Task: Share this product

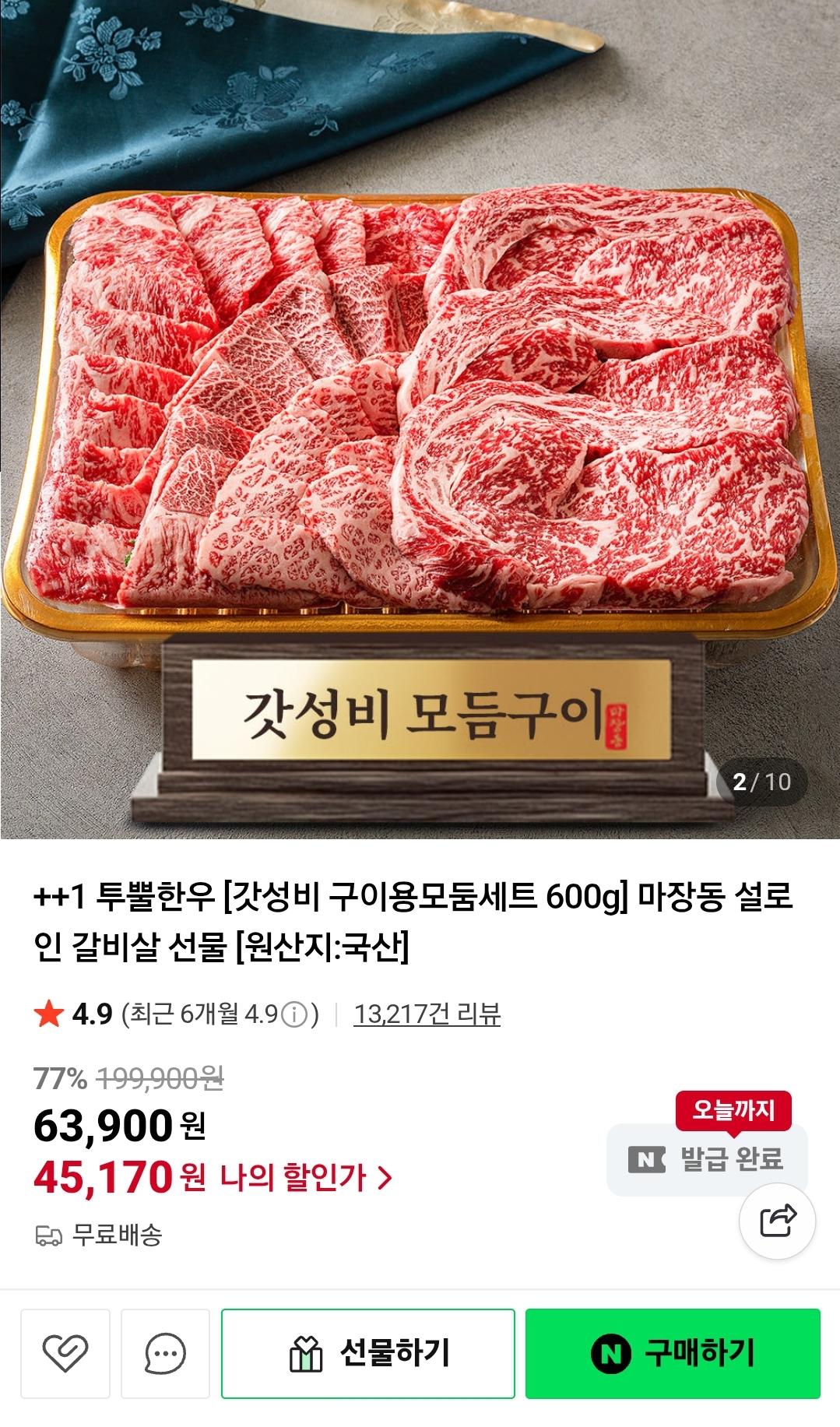Action: pyautogui.click(x=777, y=1221)
